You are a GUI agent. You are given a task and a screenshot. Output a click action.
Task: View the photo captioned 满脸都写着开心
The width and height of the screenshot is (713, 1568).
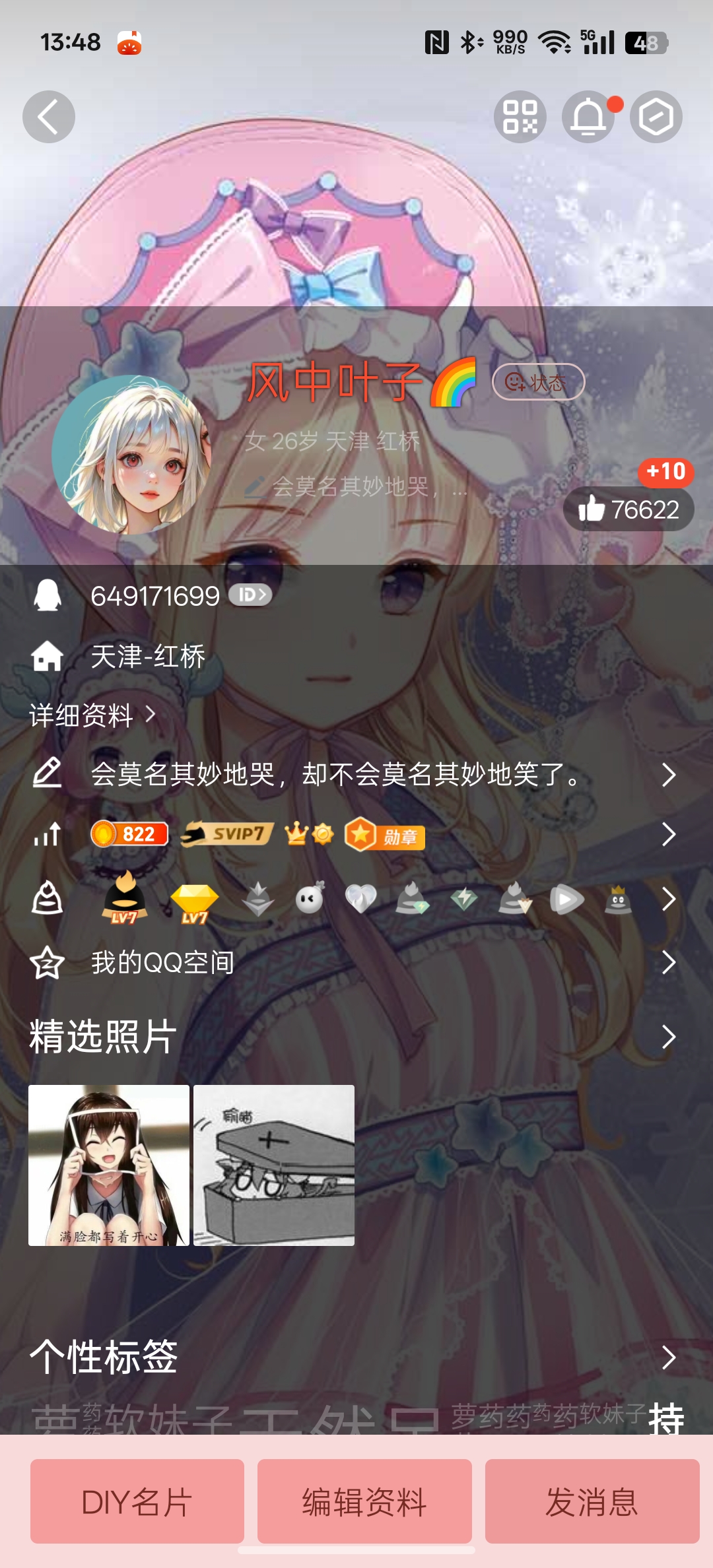(109, 1165)
